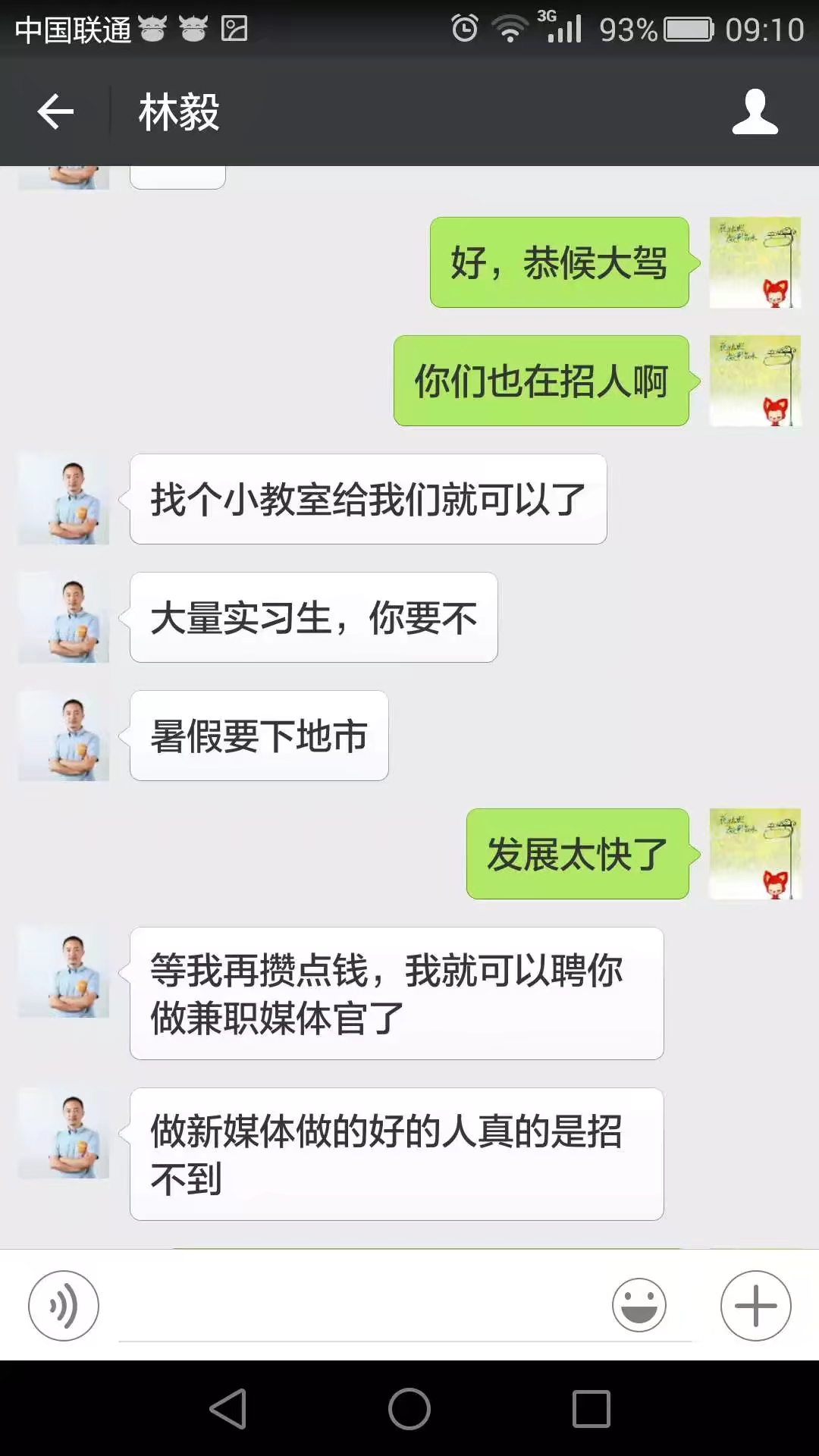Go back from the chat with 林毅
Screen dimensions: 819x1456
tap(55, 112)
